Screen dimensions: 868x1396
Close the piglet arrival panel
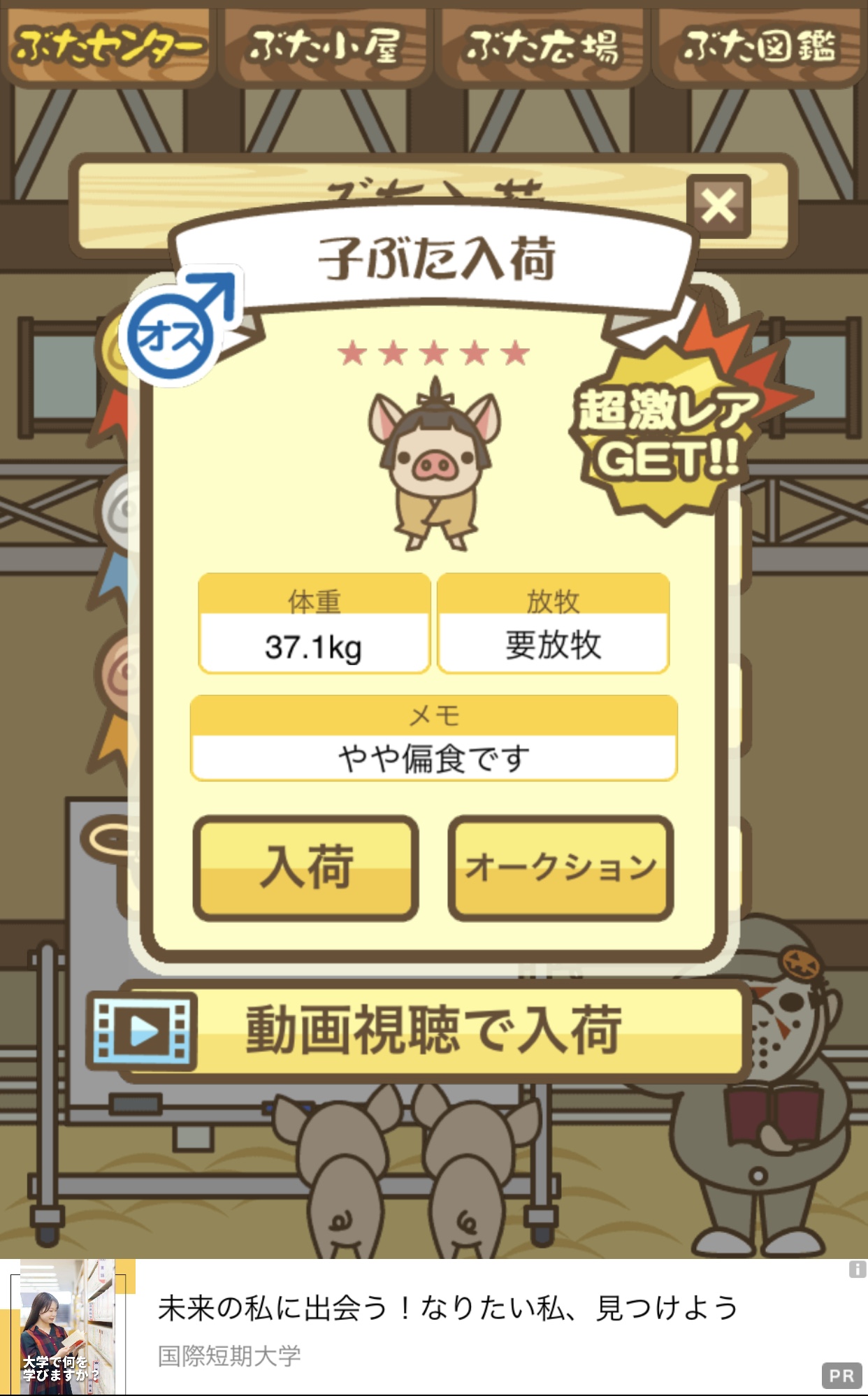pos(718,206)
